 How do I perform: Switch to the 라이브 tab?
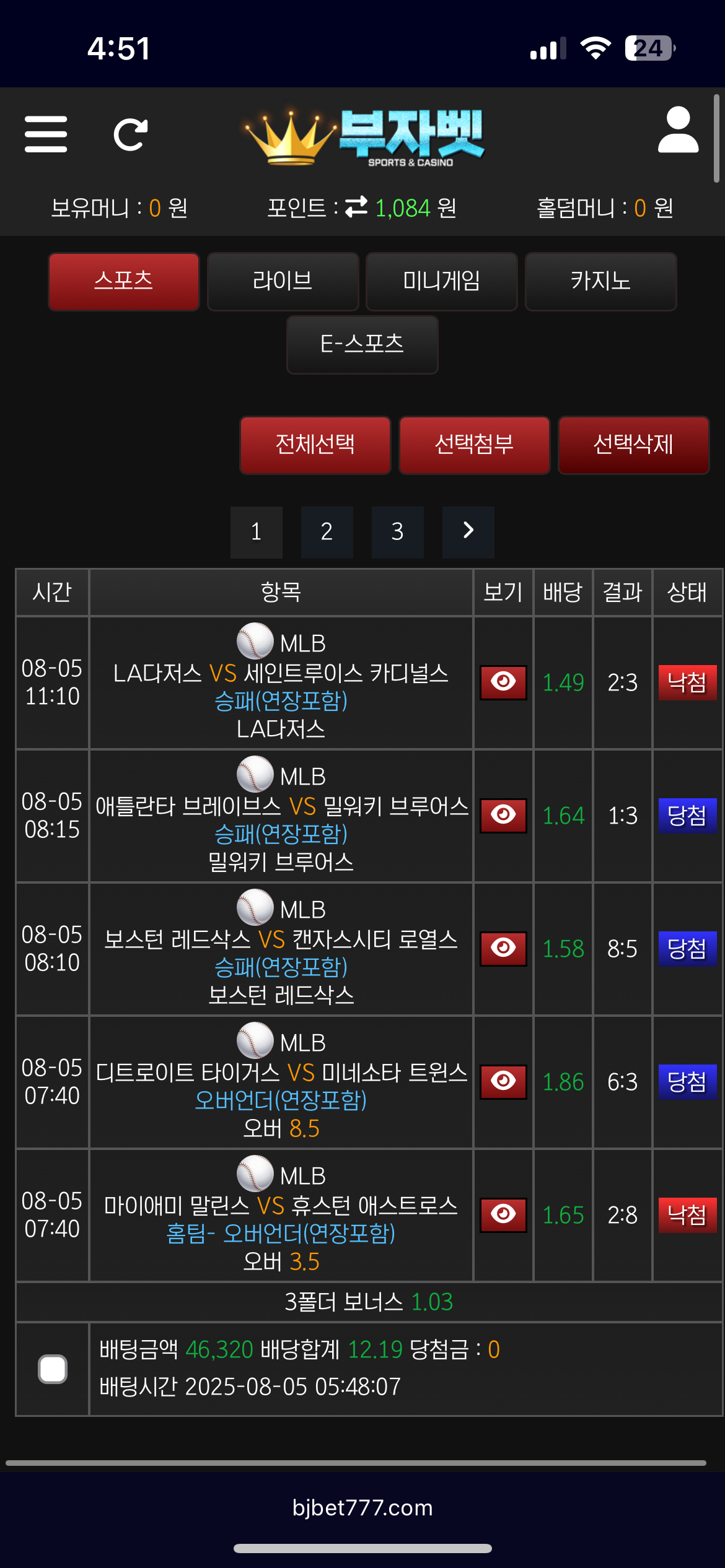pos(283,281)
